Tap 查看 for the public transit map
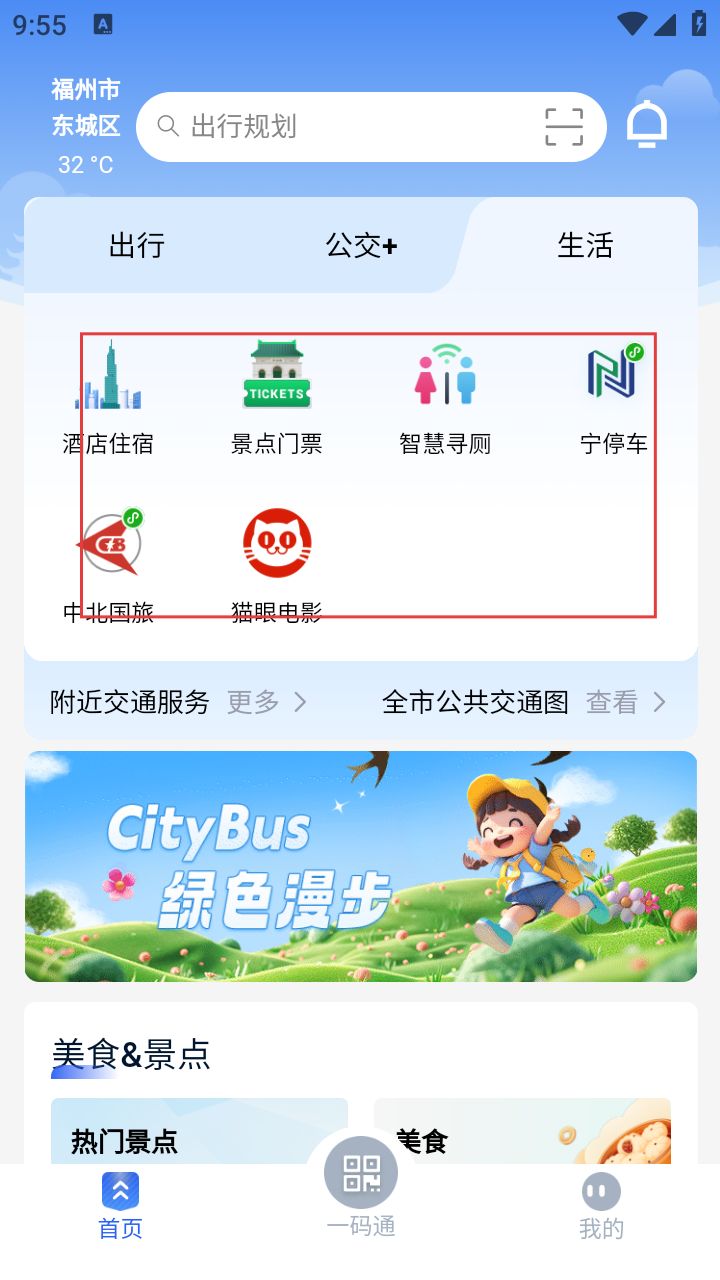Viewport: 720px width, 1280px height. (625, 702)
